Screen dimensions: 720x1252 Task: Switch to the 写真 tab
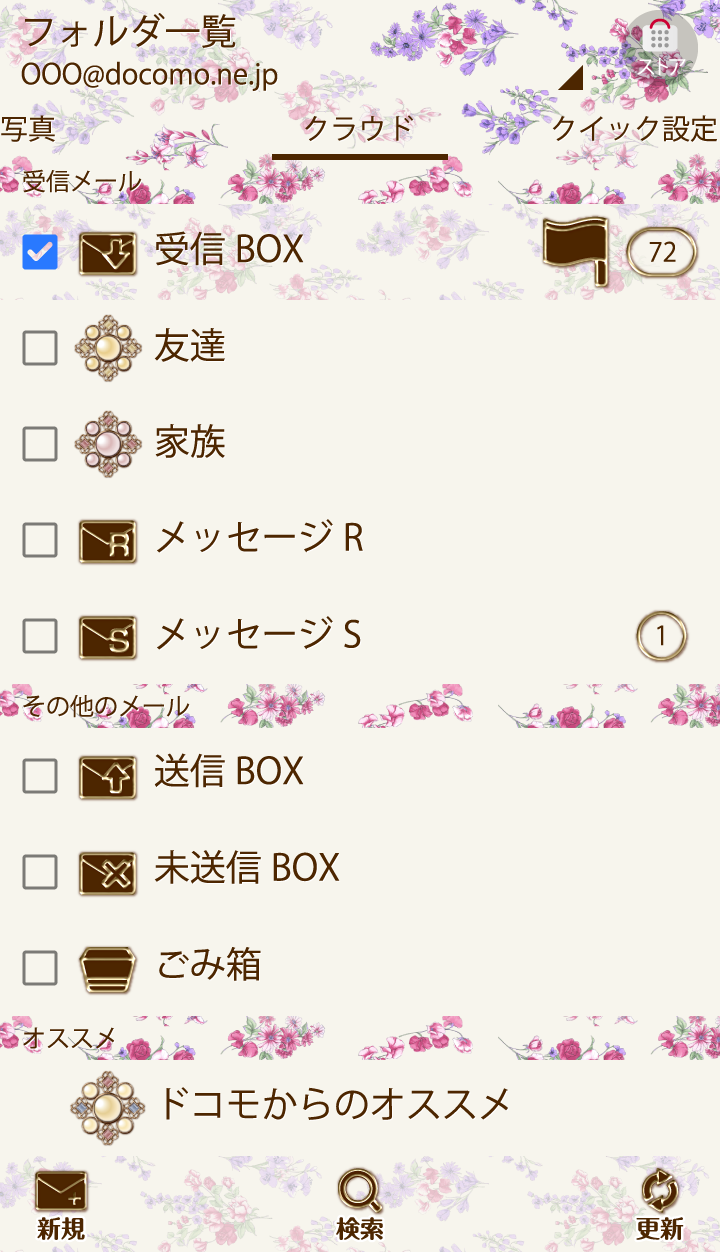[28, 129]
